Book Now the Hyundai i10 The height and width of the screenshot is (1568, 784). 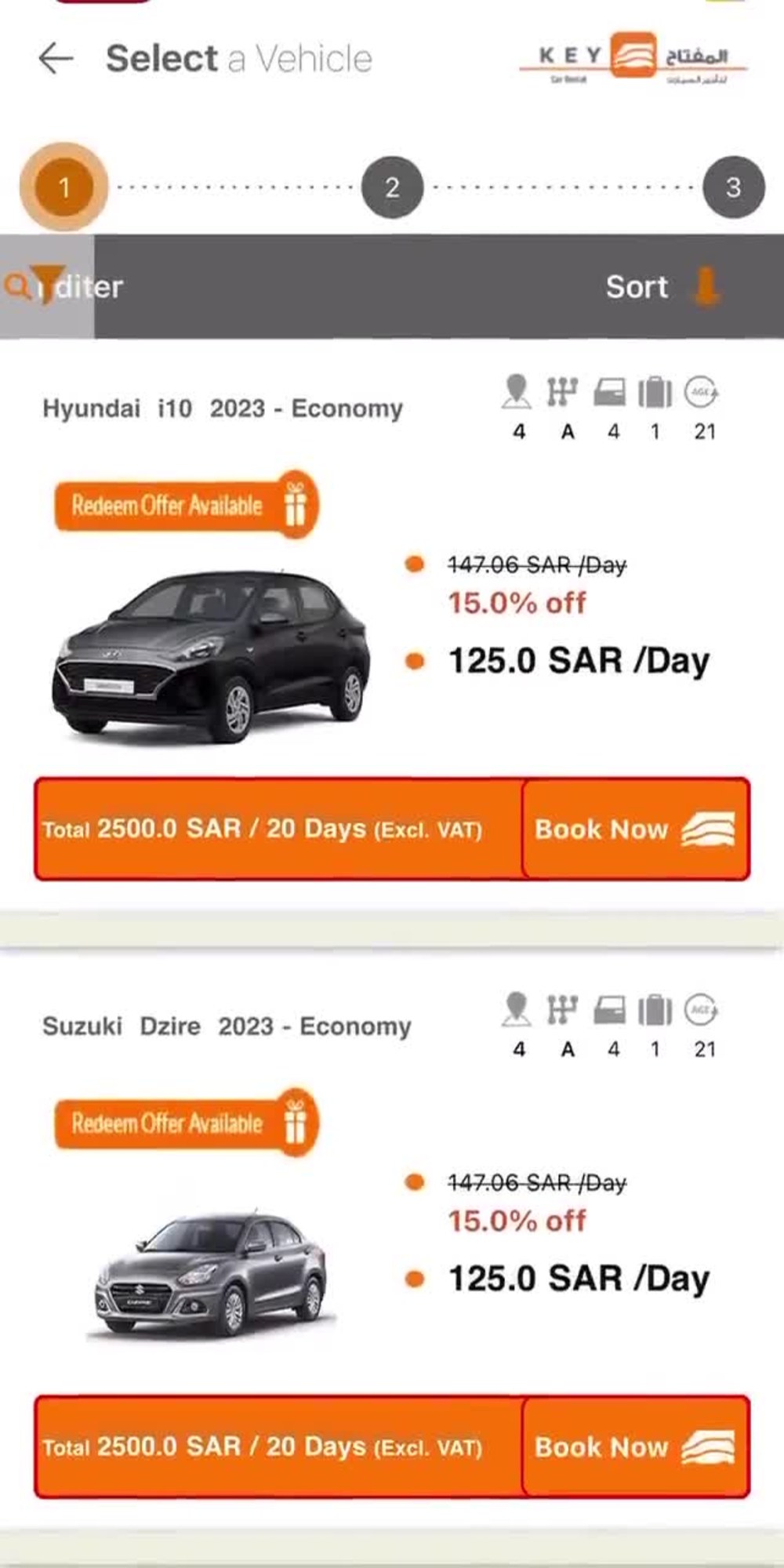634,829
